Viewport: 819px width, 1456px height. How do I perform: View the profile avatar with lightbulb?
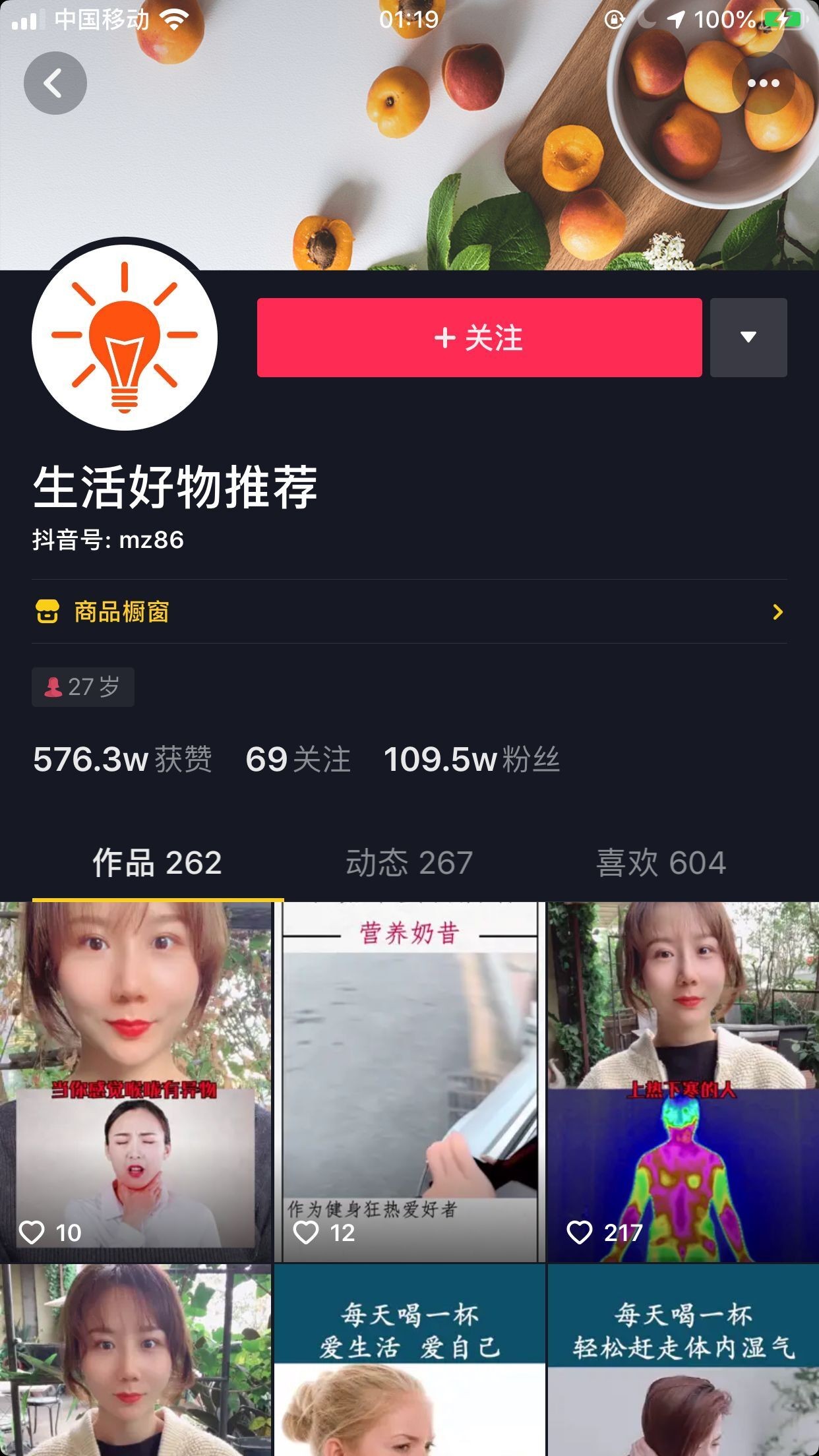125,337
